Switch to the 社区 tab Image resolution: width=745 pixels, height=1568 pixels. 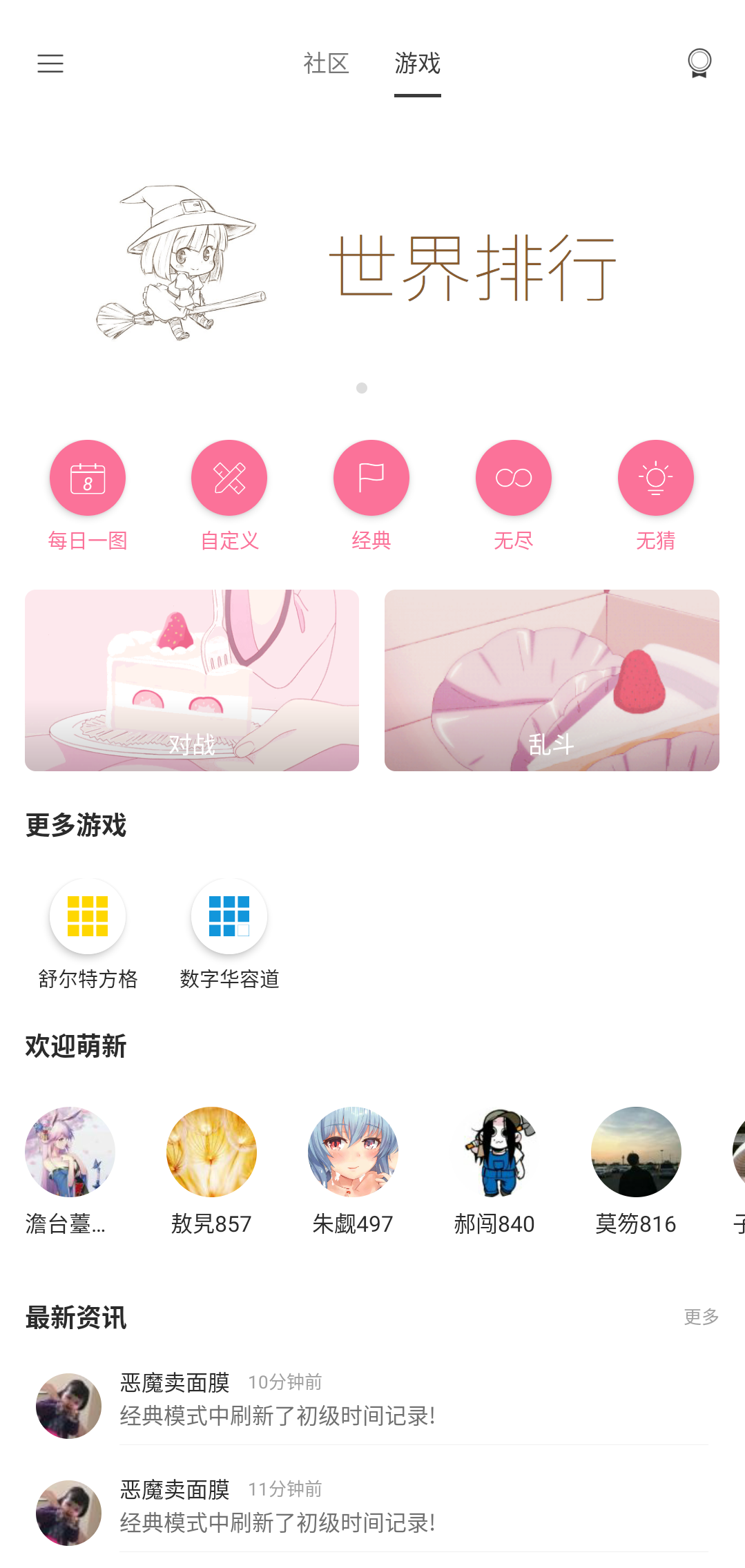(326, 64)
